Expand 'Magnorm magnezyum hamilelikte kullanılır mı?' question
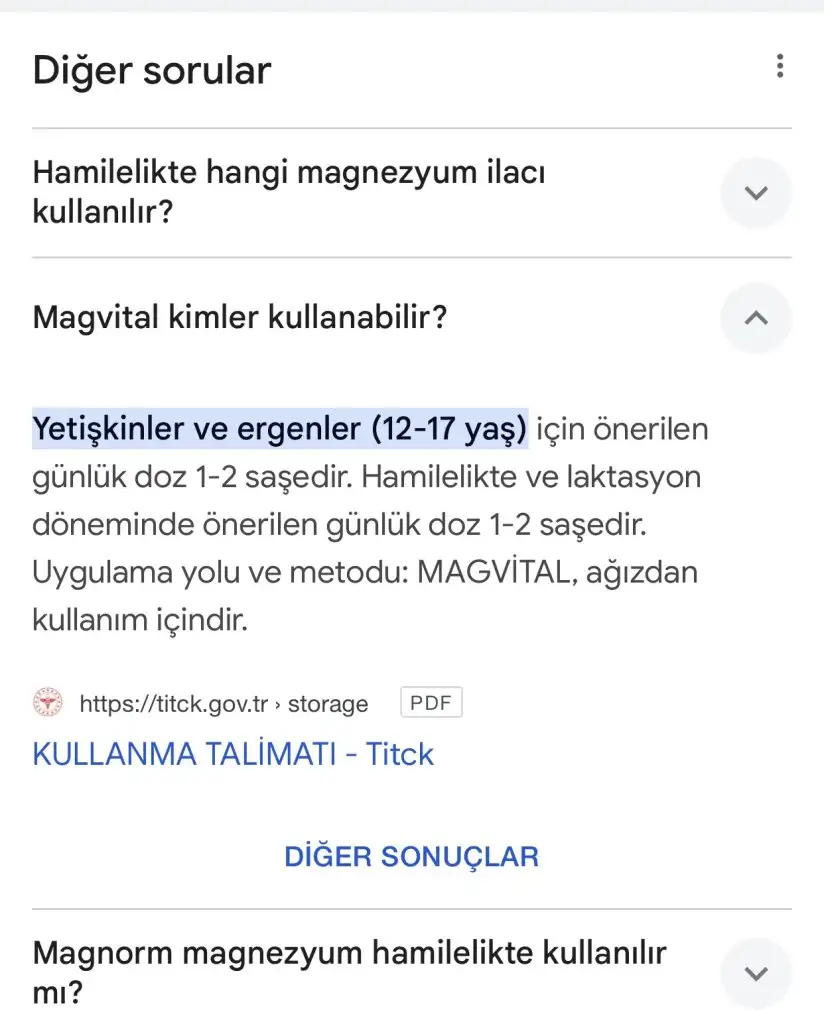Viewport: 824px width, 1024px height. (756, 972)
